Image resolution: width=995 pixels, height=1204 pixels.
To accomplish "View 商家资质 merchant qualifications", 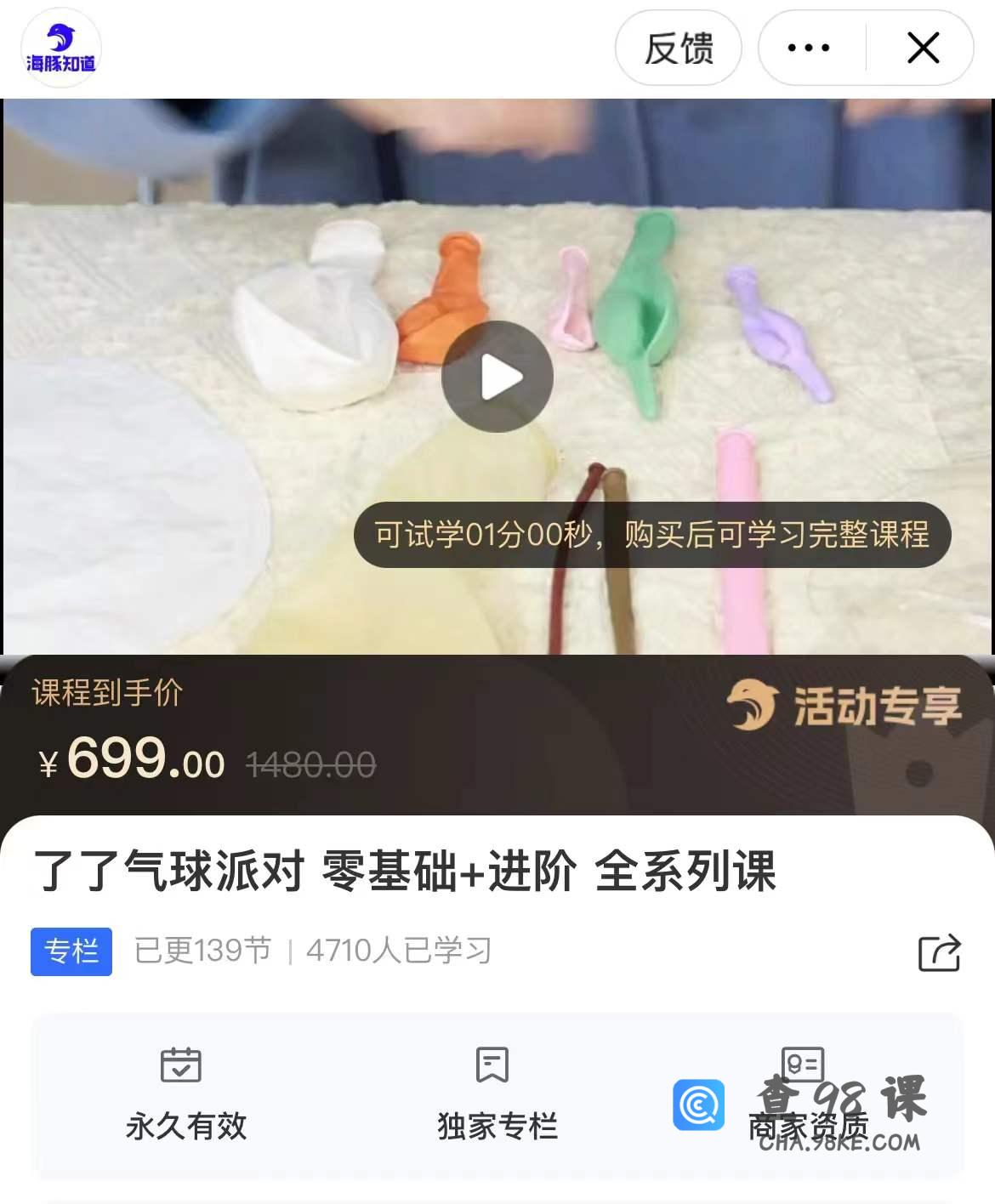I will coord(806,1097).
